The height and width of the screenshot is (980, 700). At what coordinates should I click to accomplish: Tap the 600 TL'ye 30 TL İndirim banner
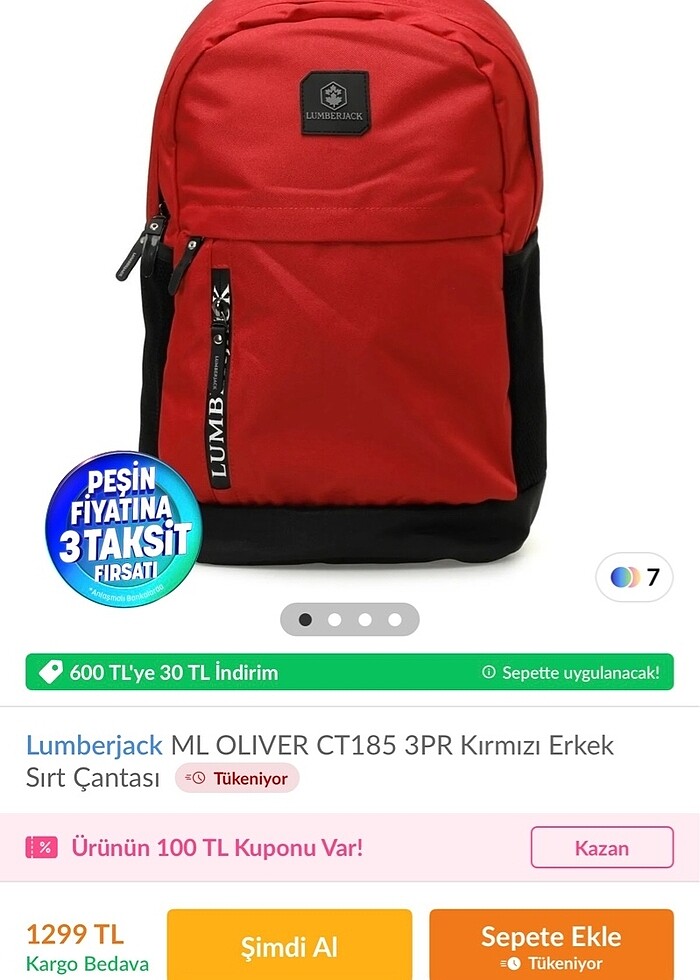[x=349, y=672]
